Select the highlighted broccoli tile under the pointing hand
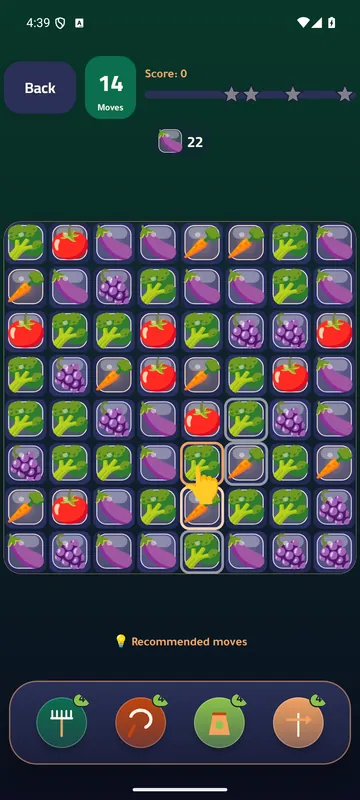The height and width of the screenshot is (800, 360). pyautogui.click(x=202, y=463)
